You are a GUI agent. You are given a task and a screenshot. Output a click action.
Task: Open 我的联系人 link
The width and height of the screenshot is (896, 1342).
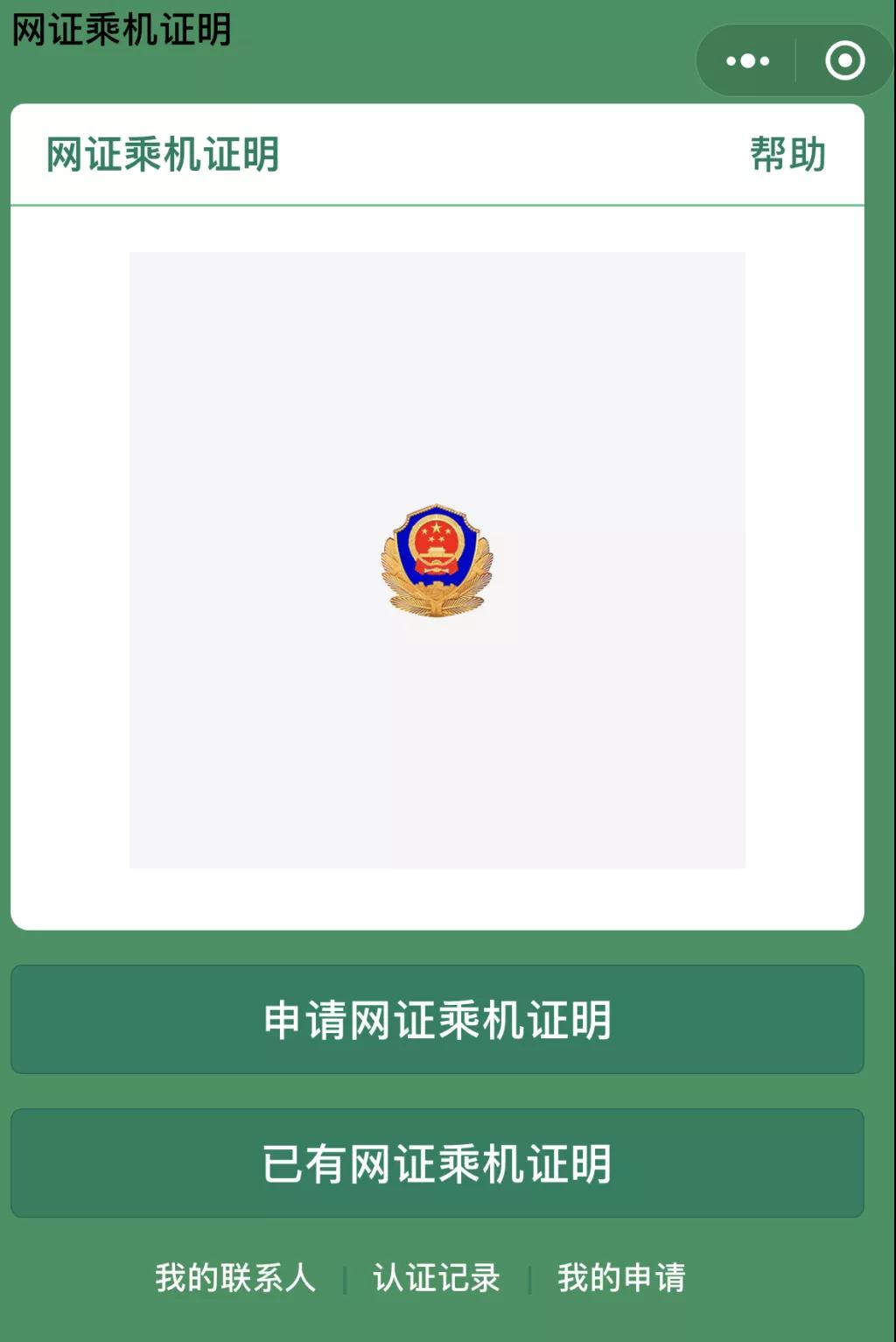pyautogui.click(x=234, y=1277)
